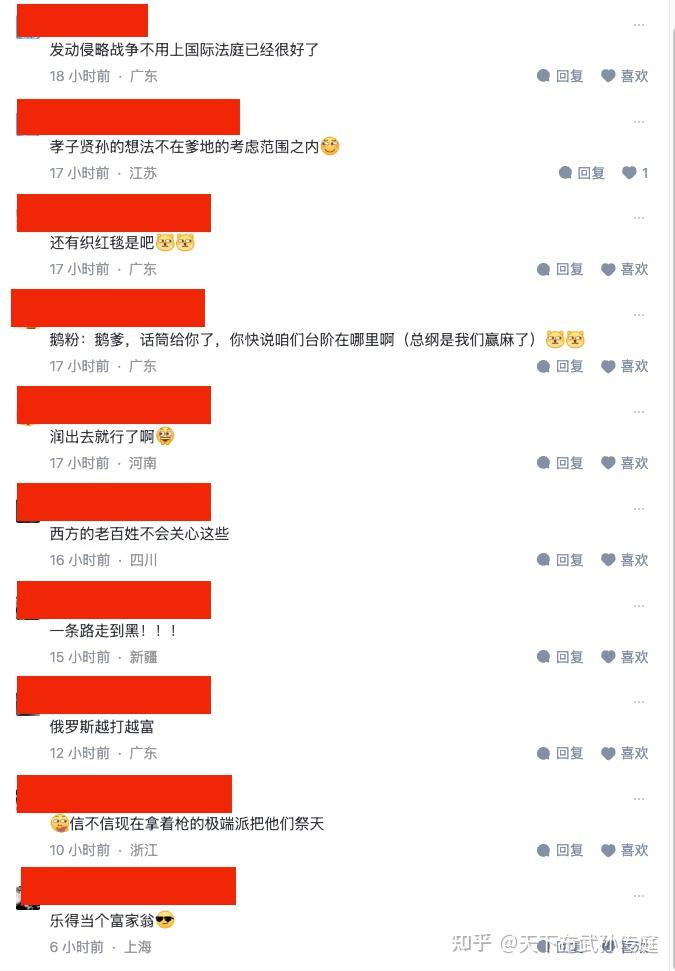The image size is (675, 971).
Task: Like the 鹅粉：鹅爹 comment
Action: (625, 366)
